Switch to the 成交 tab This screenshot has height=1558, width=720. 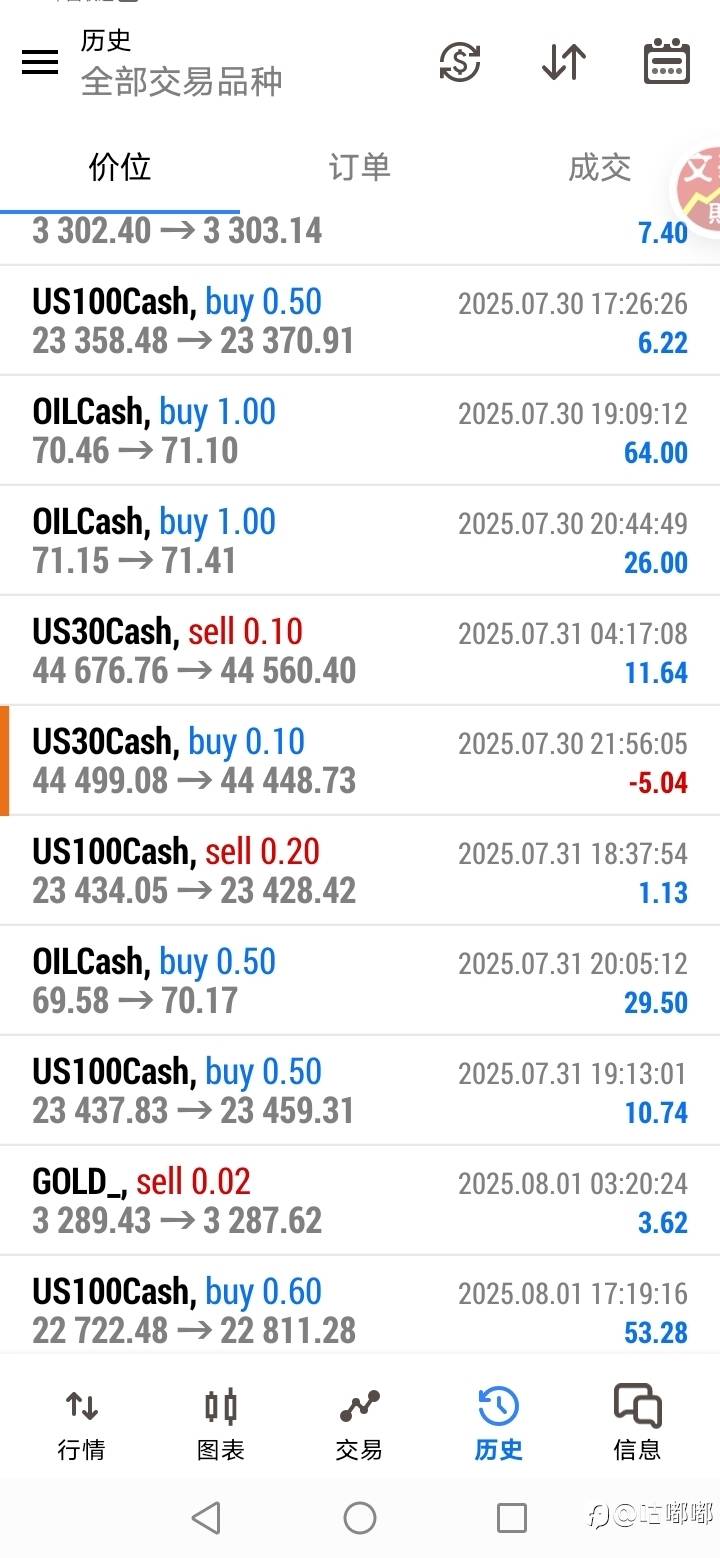pyautogui.click(x=599, y=168)
